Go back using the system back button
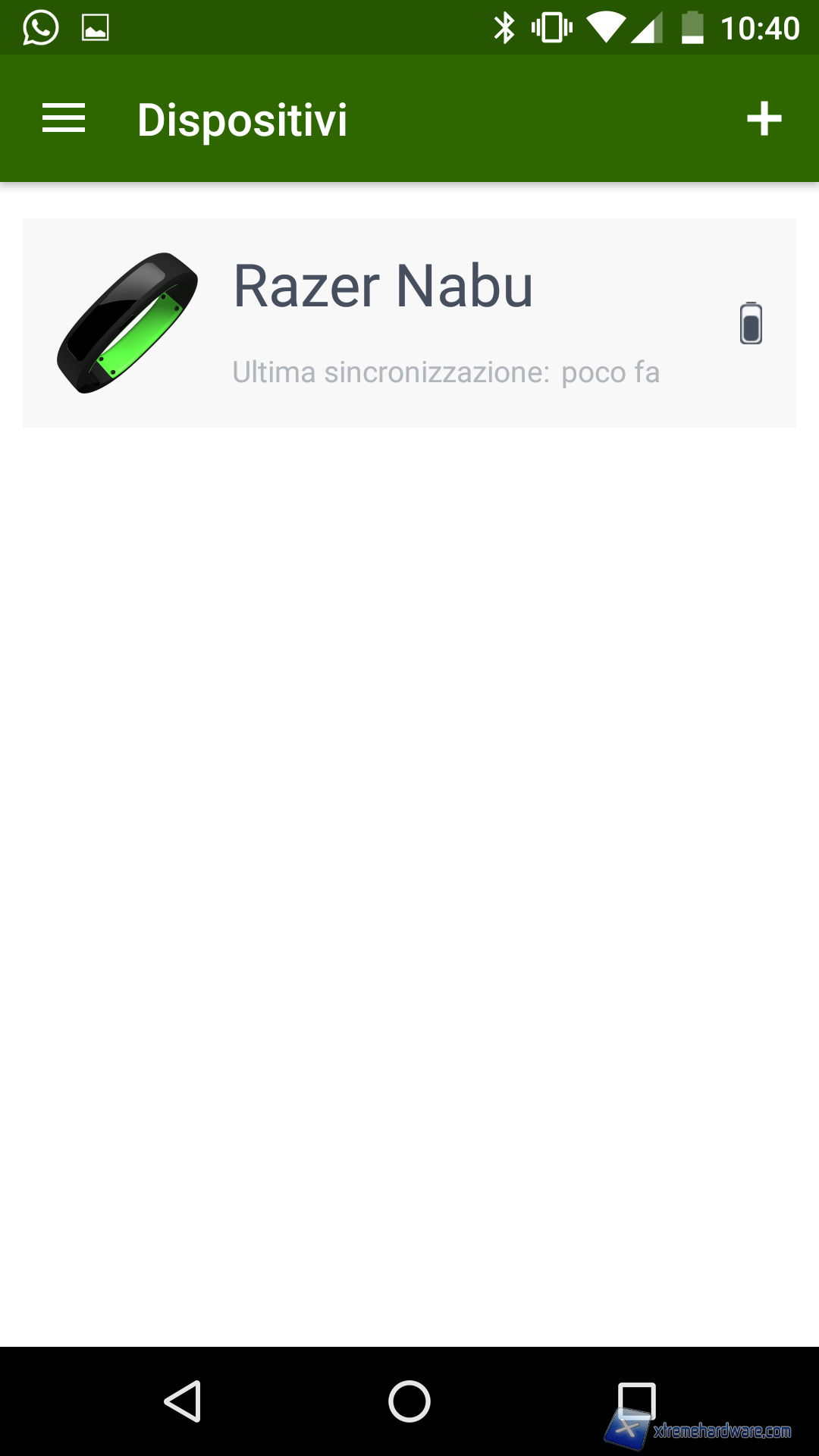819x1456 pixels. (183, 1401)
